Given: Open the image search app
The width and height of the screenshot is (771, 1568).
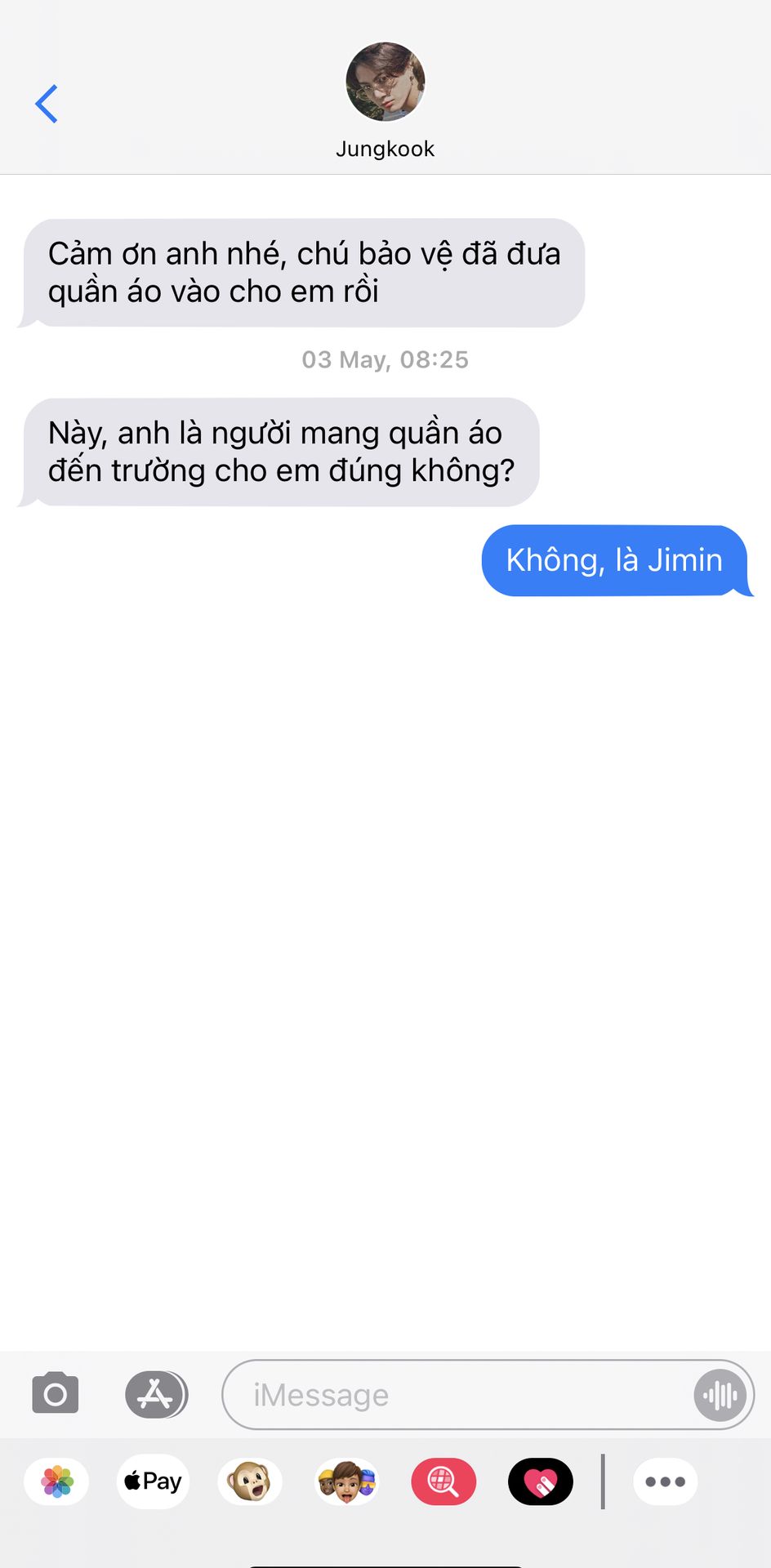Looking at the screenshot, I should point(443,1481).
